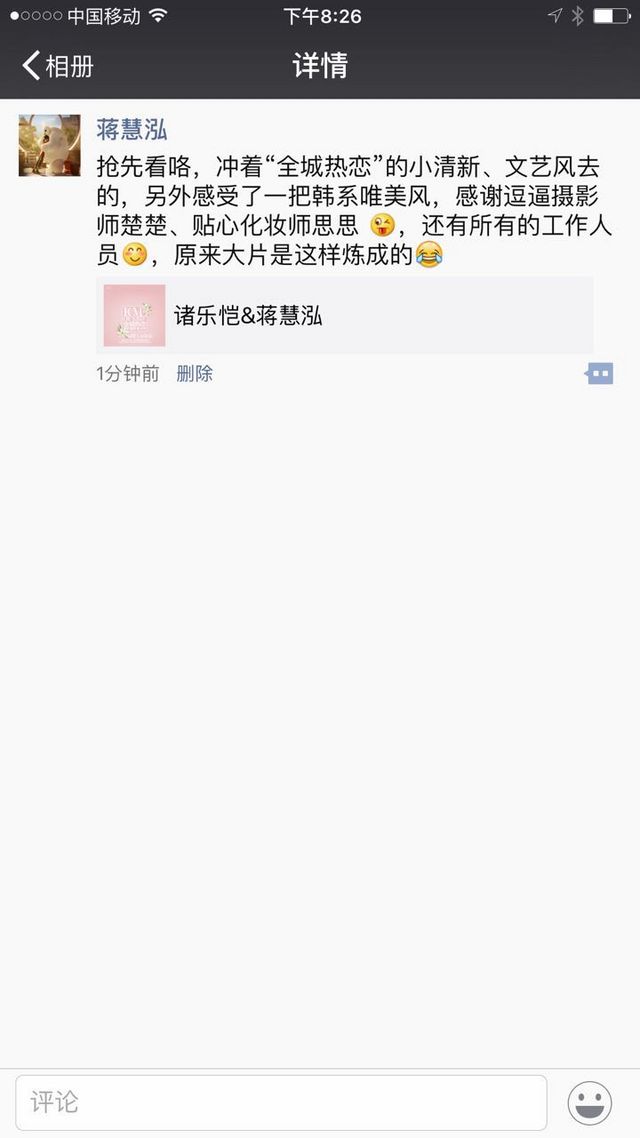Tap the 蒋慧泓 name link
The height and width of the screenshot is (1138, 640).
pos(132,129)
